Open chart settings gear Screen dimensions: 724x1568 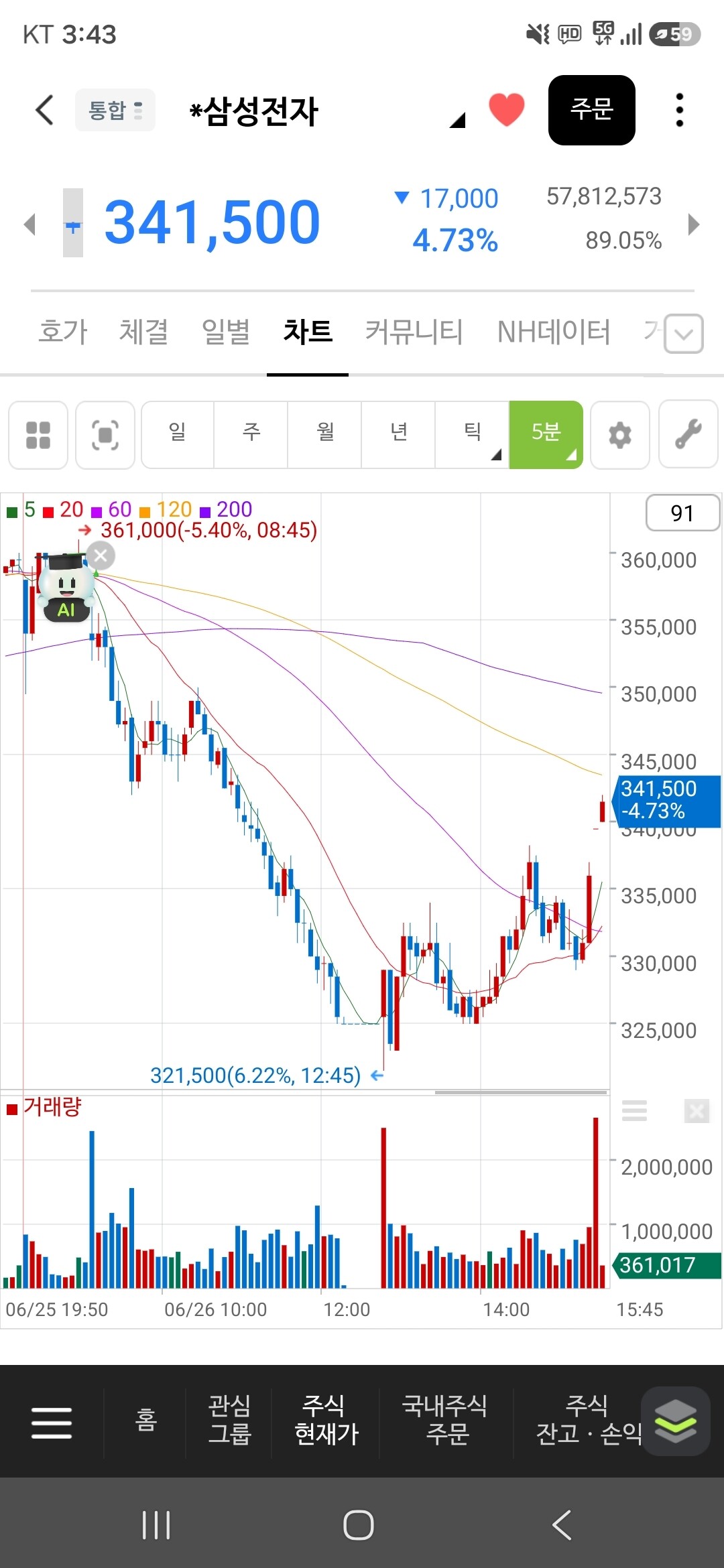tap(620, 435)
